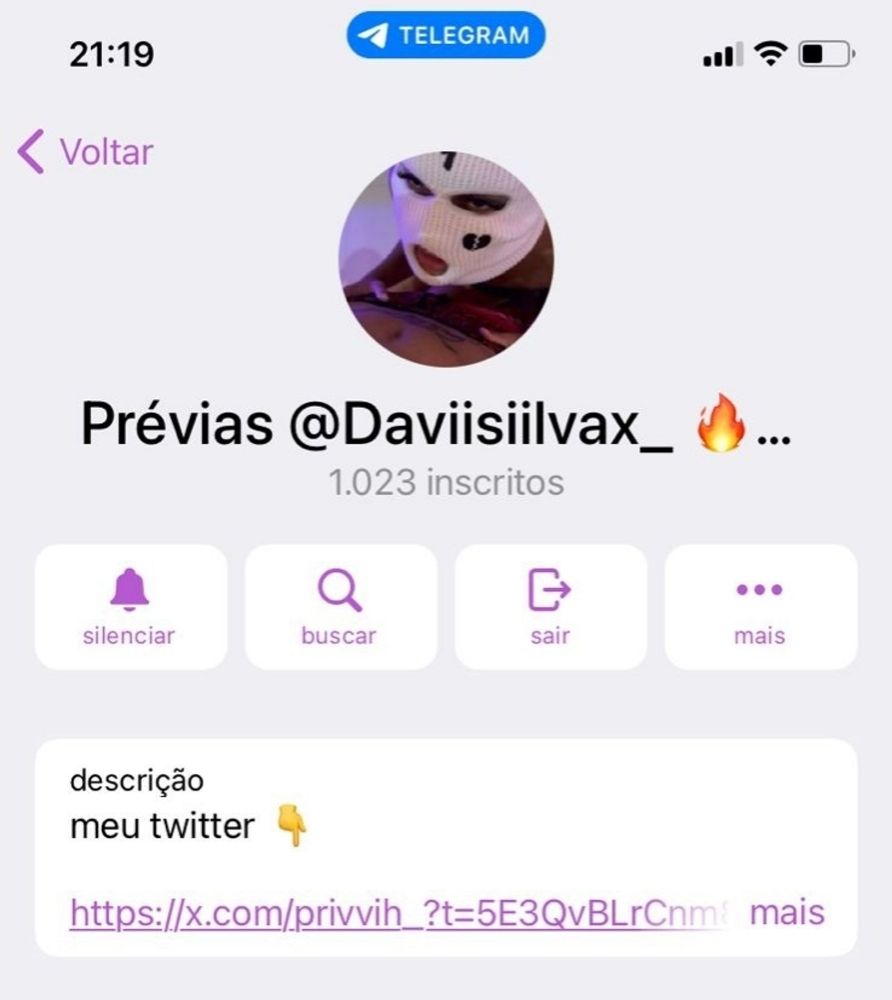
Task: Open the TELEGRAM banner at the top
Action: [446, 35]
